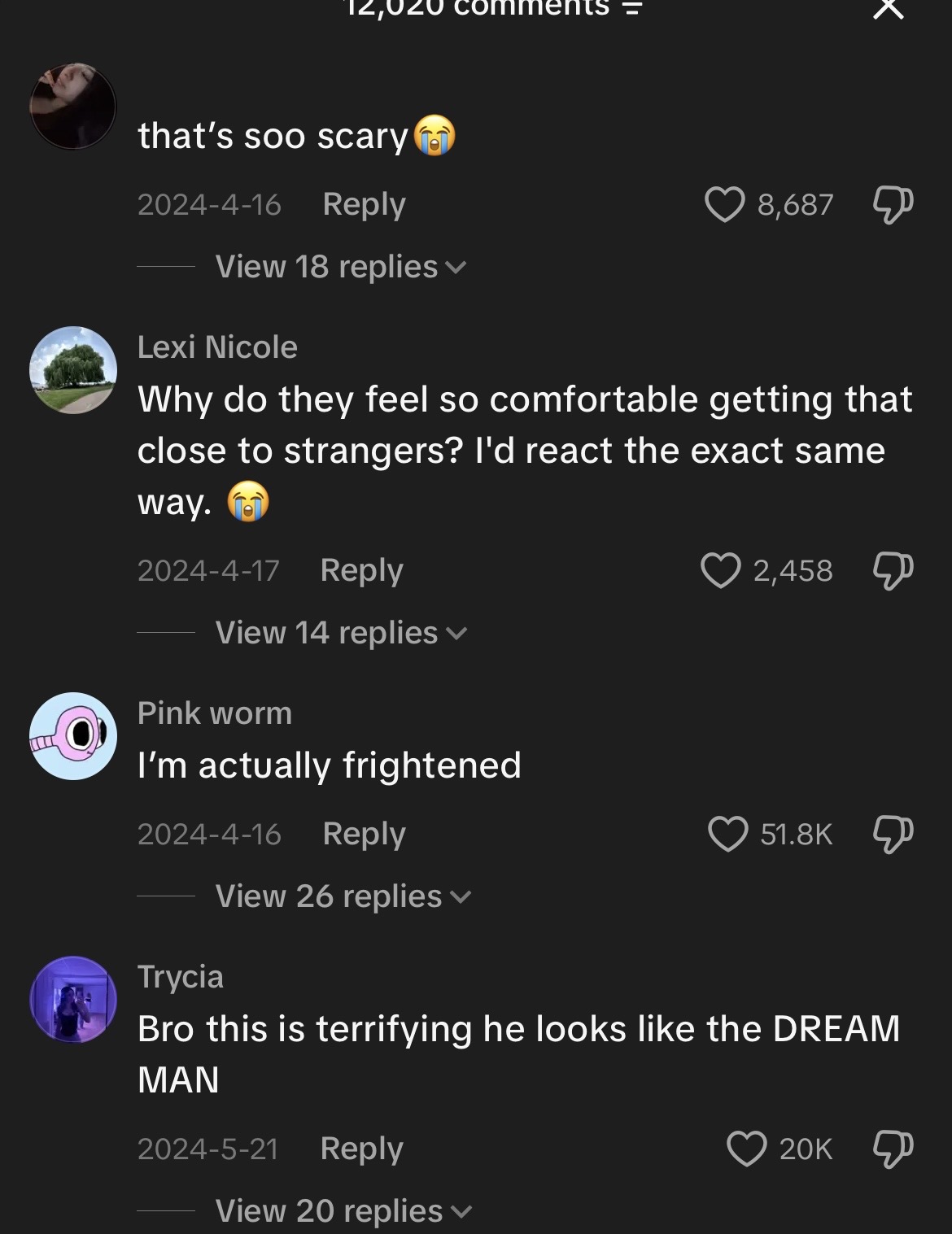This screenshot has width=952, height=1234.
Task: Dislike Pink worm's comment
Action: coord(893,834)
